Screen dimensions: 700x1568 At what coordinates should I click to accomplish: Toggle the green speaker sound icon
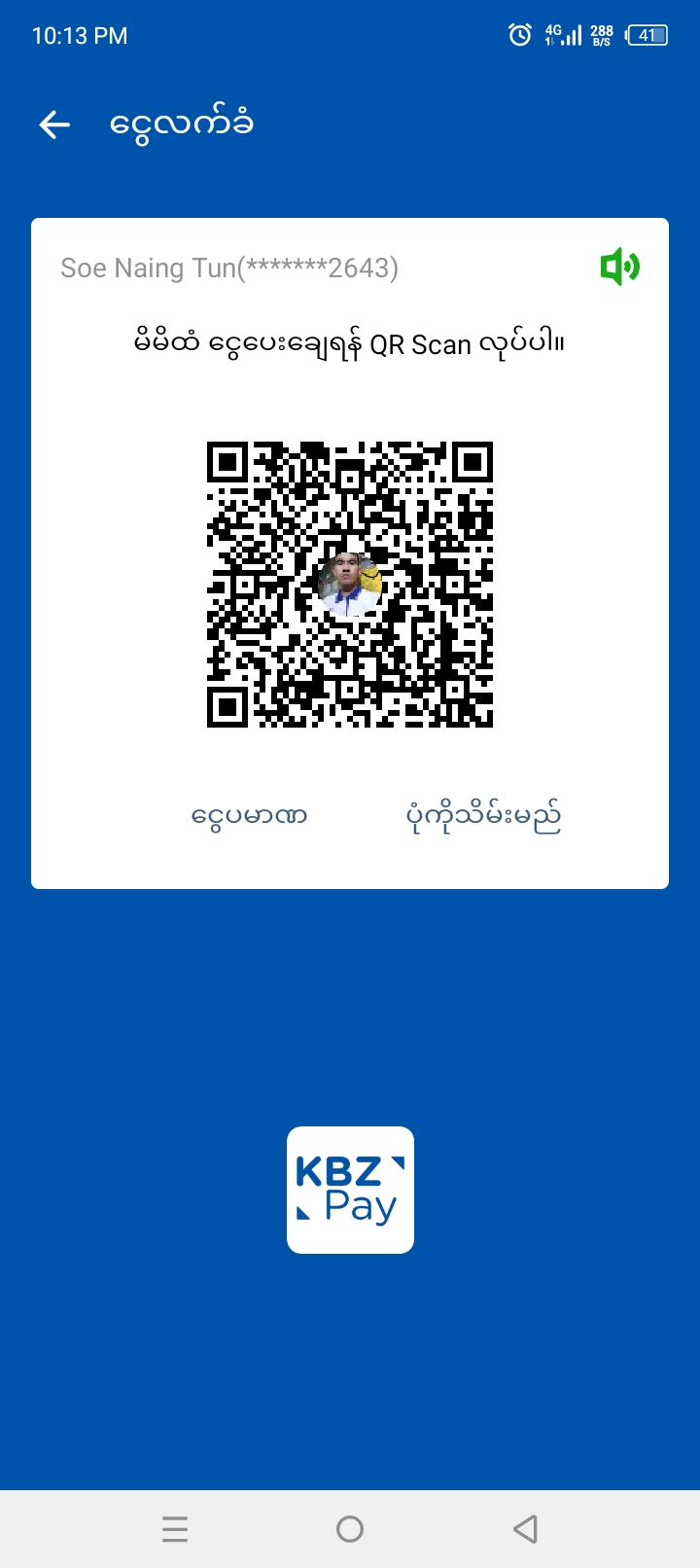coord(619,267)
